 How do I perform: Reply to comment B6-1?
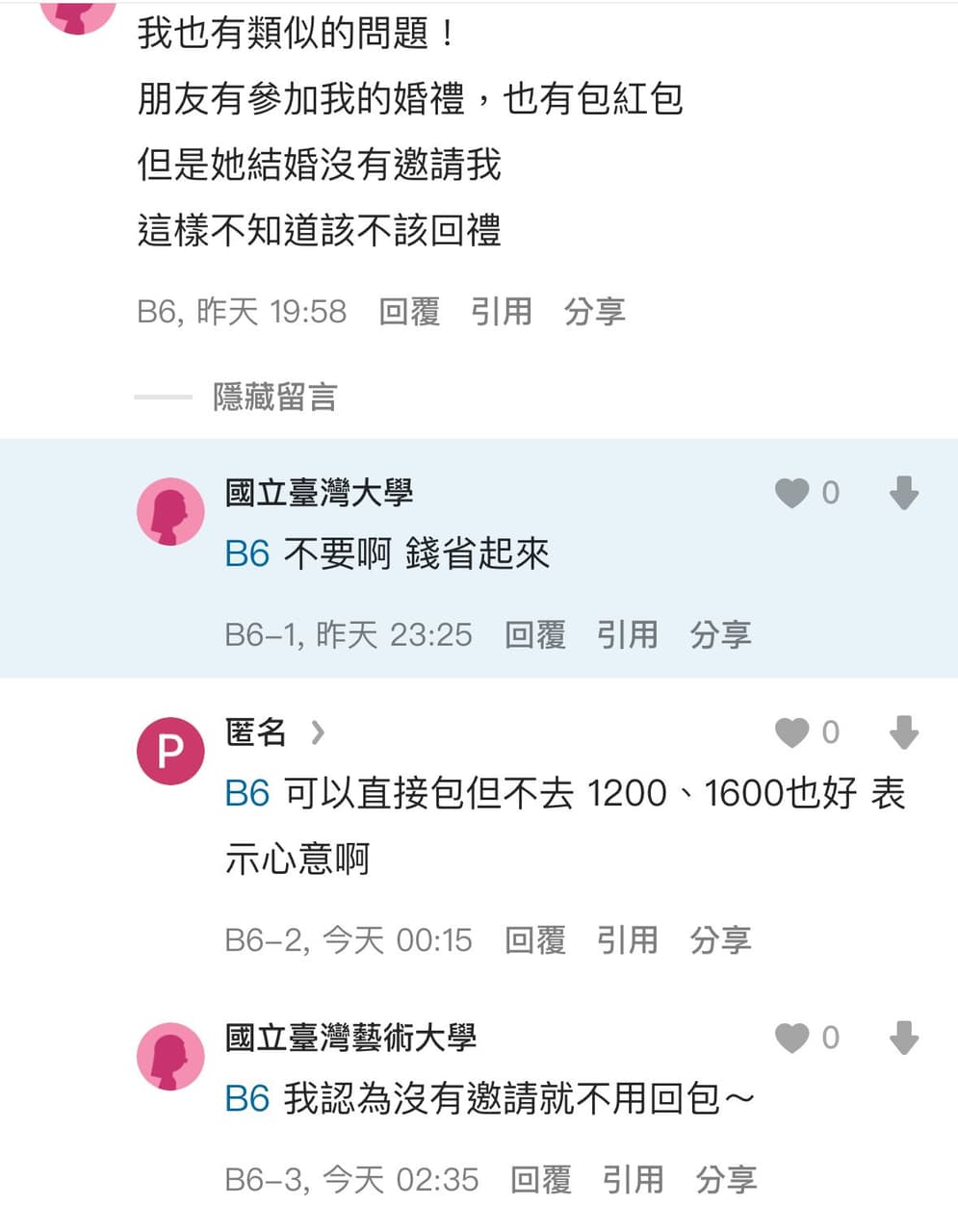pyautogui.click(x=535, y=634)
